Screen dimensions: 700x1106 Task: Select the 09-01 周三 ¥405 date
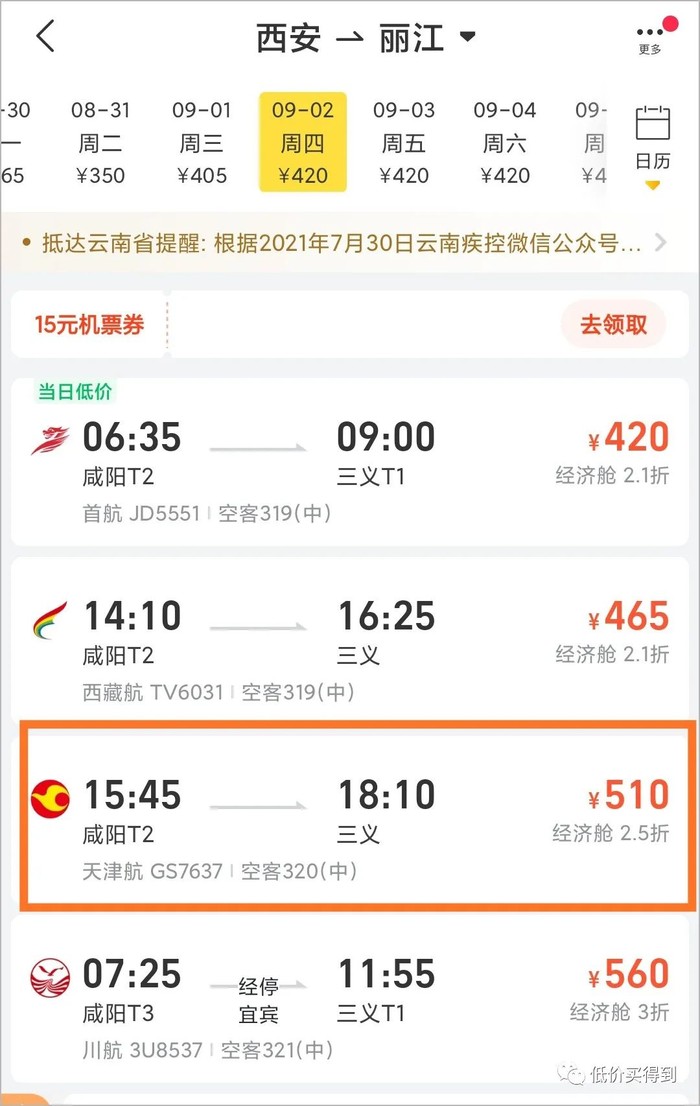[202, 142]
